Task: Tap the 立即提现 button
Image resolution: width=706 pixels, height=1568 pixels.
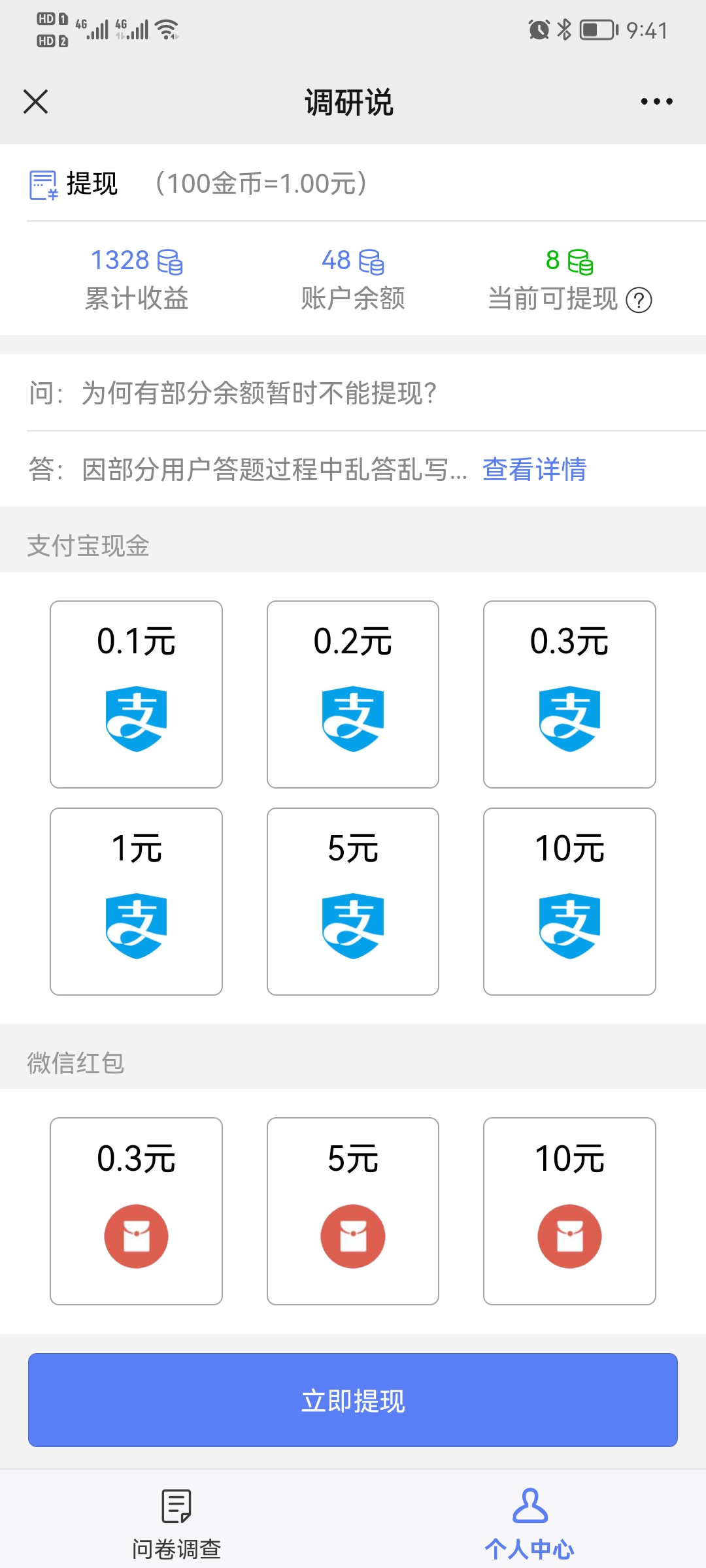Action: coord(353,1399)
